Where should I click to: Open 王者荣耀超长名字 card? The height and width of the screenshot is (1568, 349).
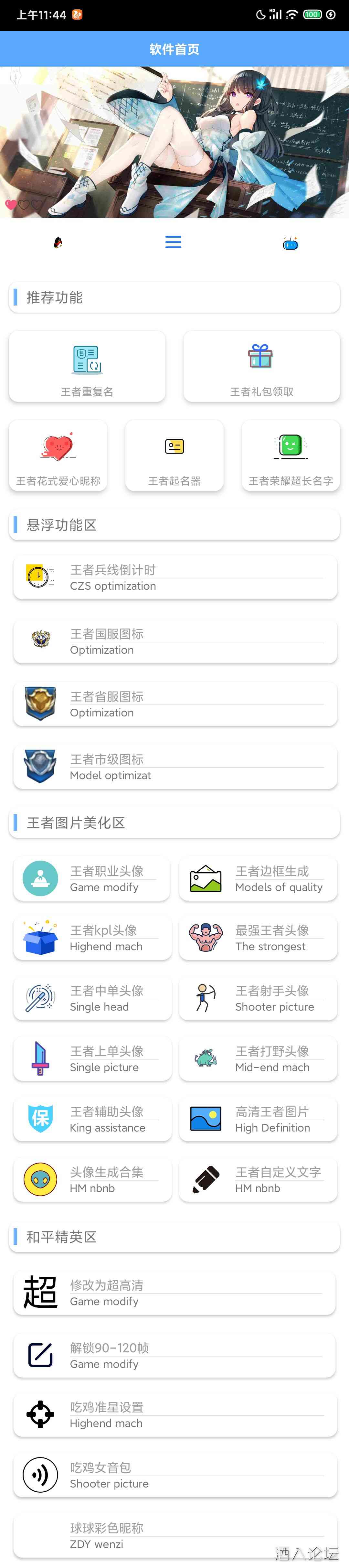291,456
